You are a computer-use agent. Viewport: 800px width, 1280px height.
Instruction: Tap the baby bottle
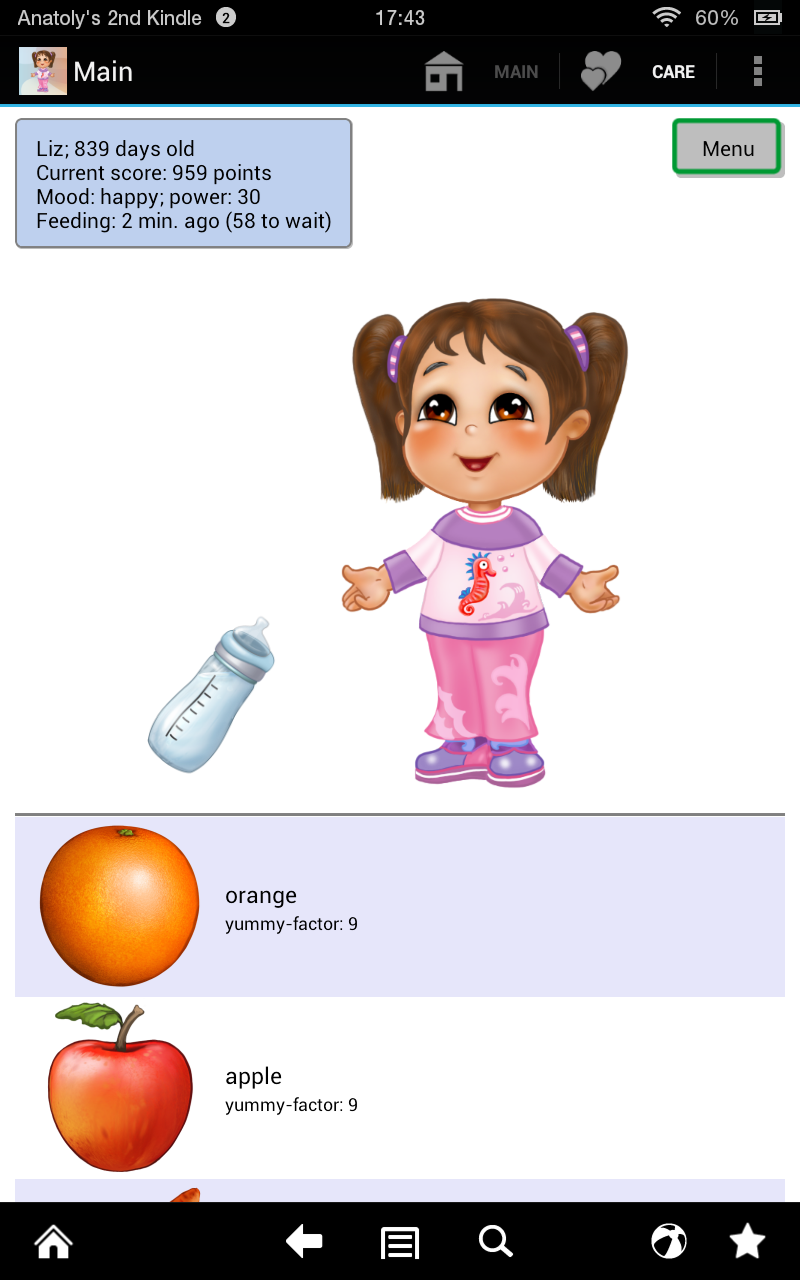point(213,695)
